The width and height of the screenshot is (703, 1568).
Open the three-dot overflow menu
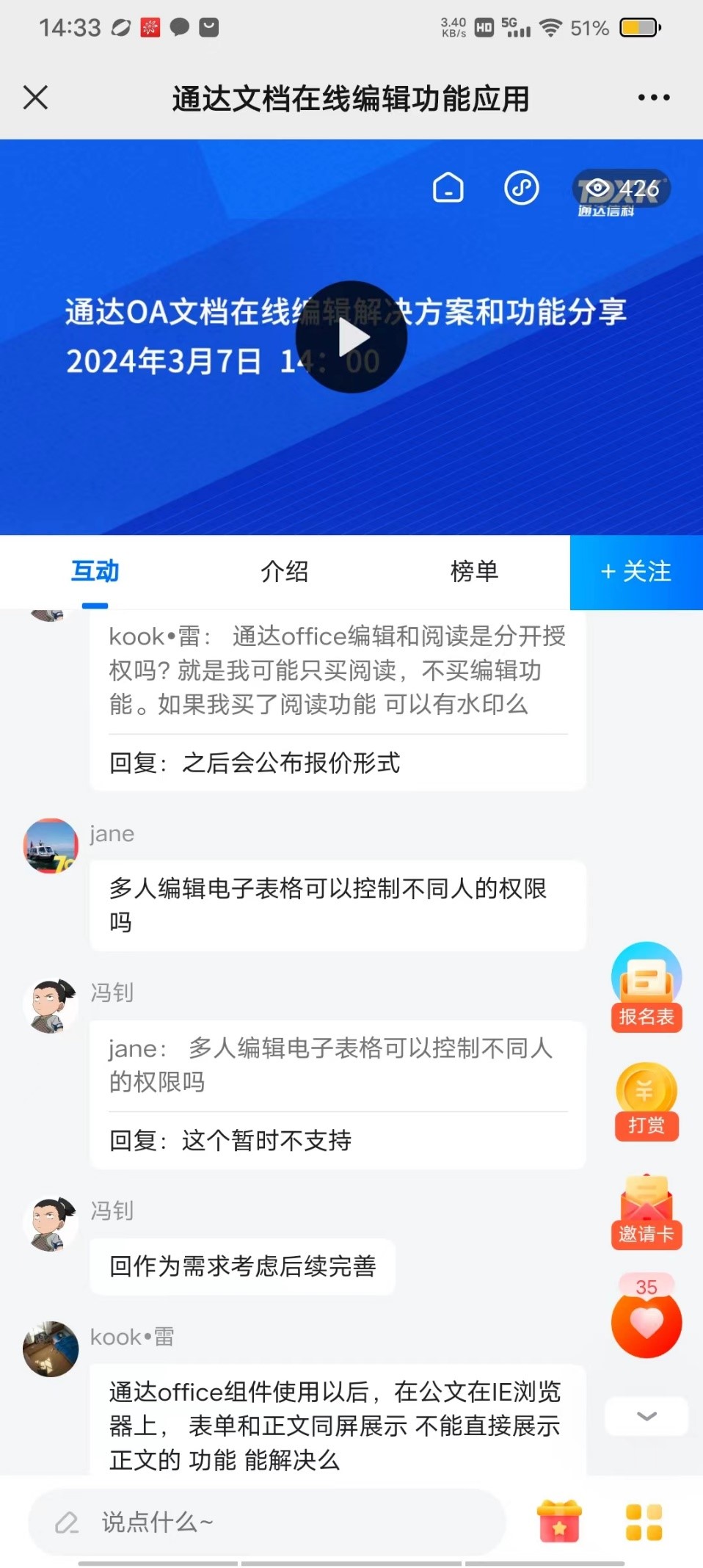pos(653,98)
